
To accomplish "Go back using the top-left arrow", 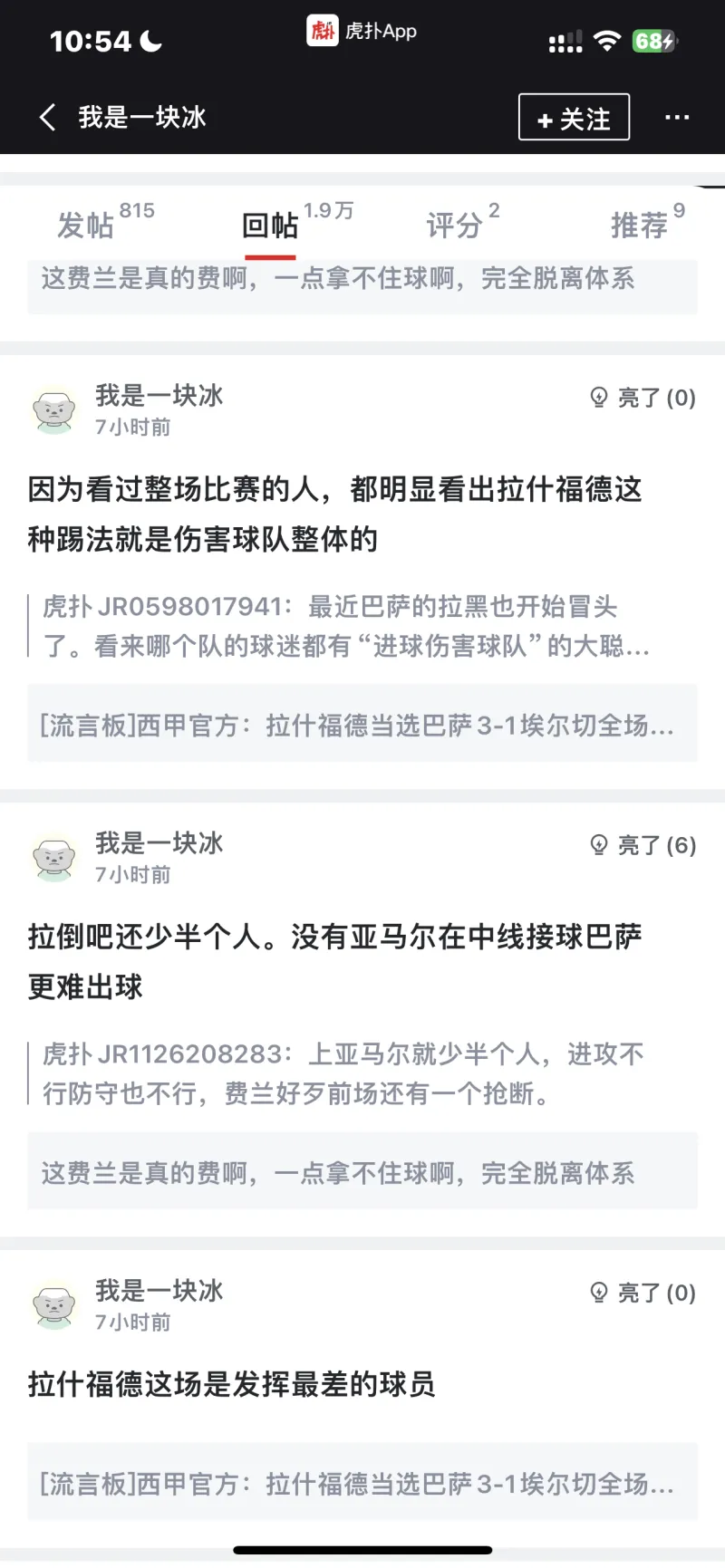I will (47, 117).
